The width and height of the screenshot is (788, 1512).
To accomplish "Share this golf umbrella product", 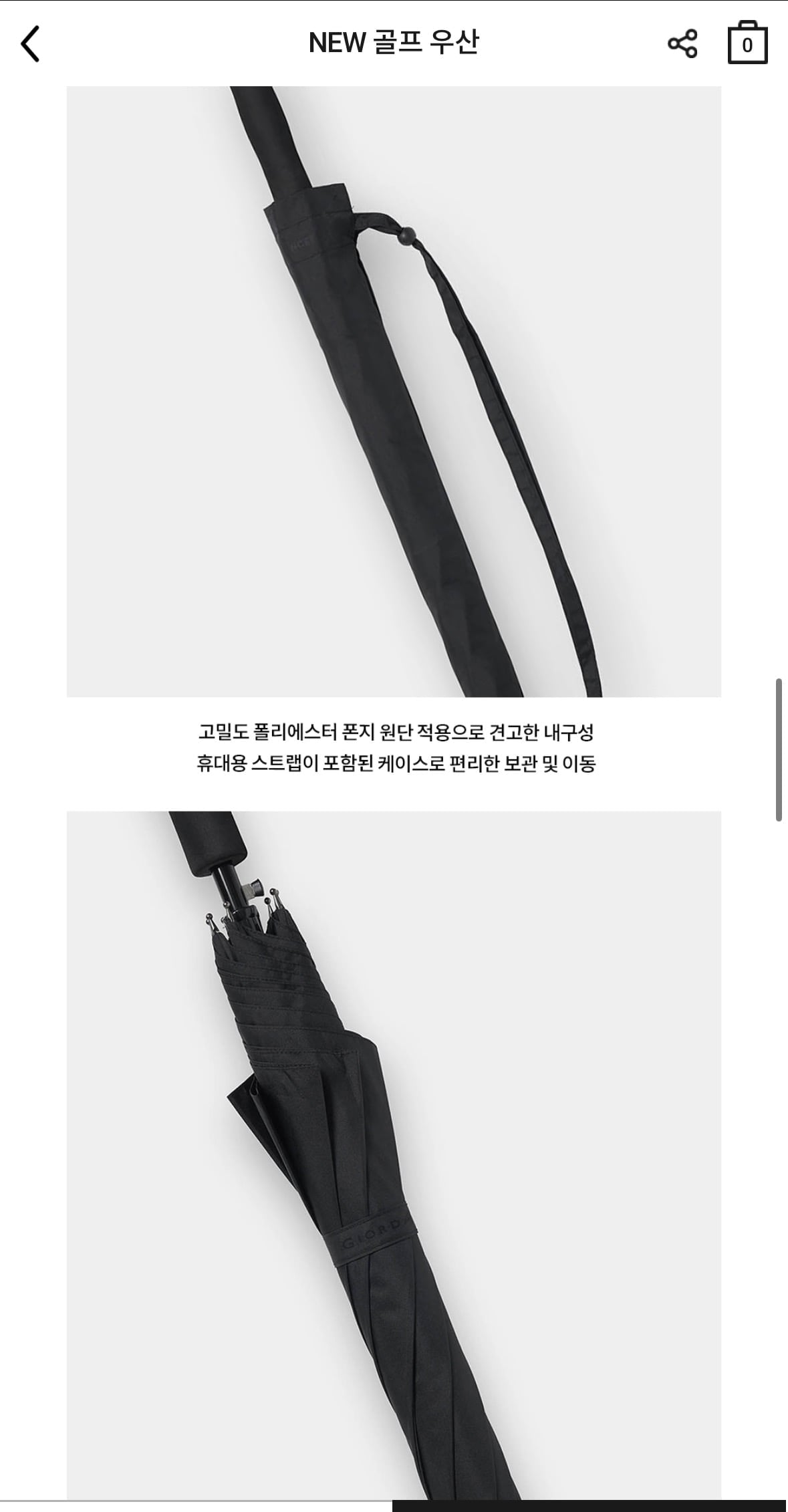I will [682, 44].
